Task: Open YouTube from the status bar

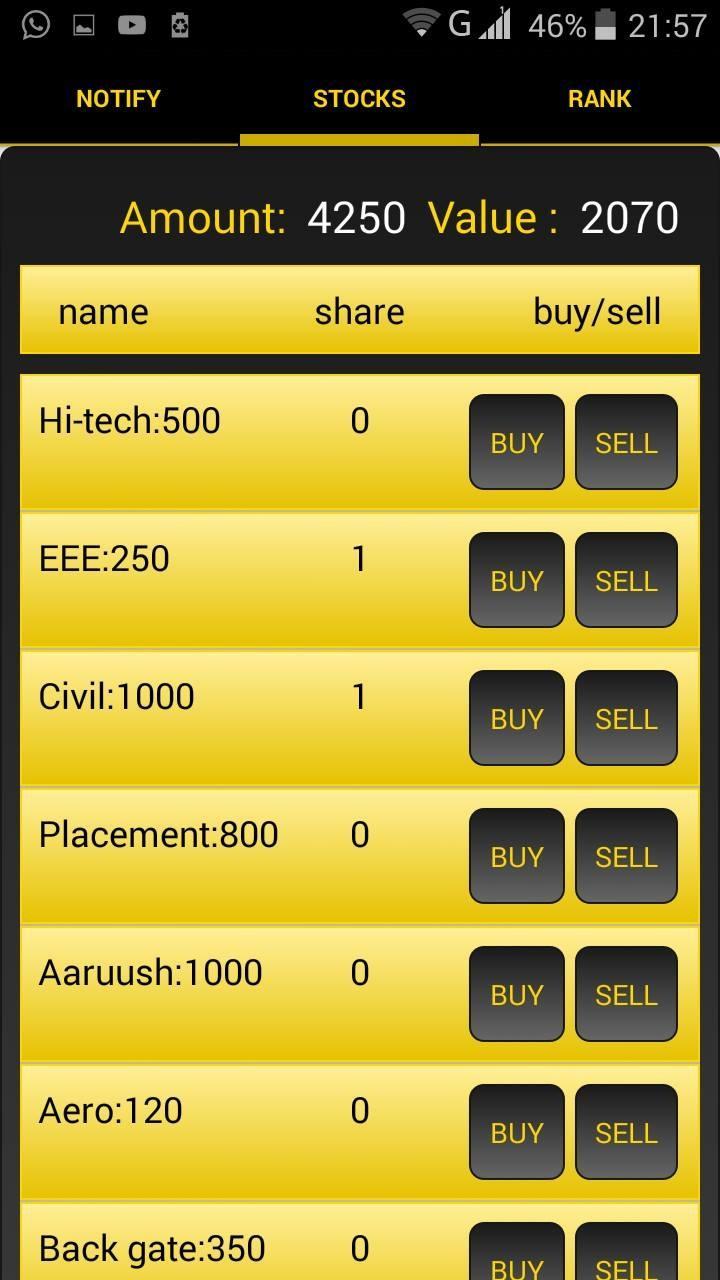Action: click(x=131, y=25)
